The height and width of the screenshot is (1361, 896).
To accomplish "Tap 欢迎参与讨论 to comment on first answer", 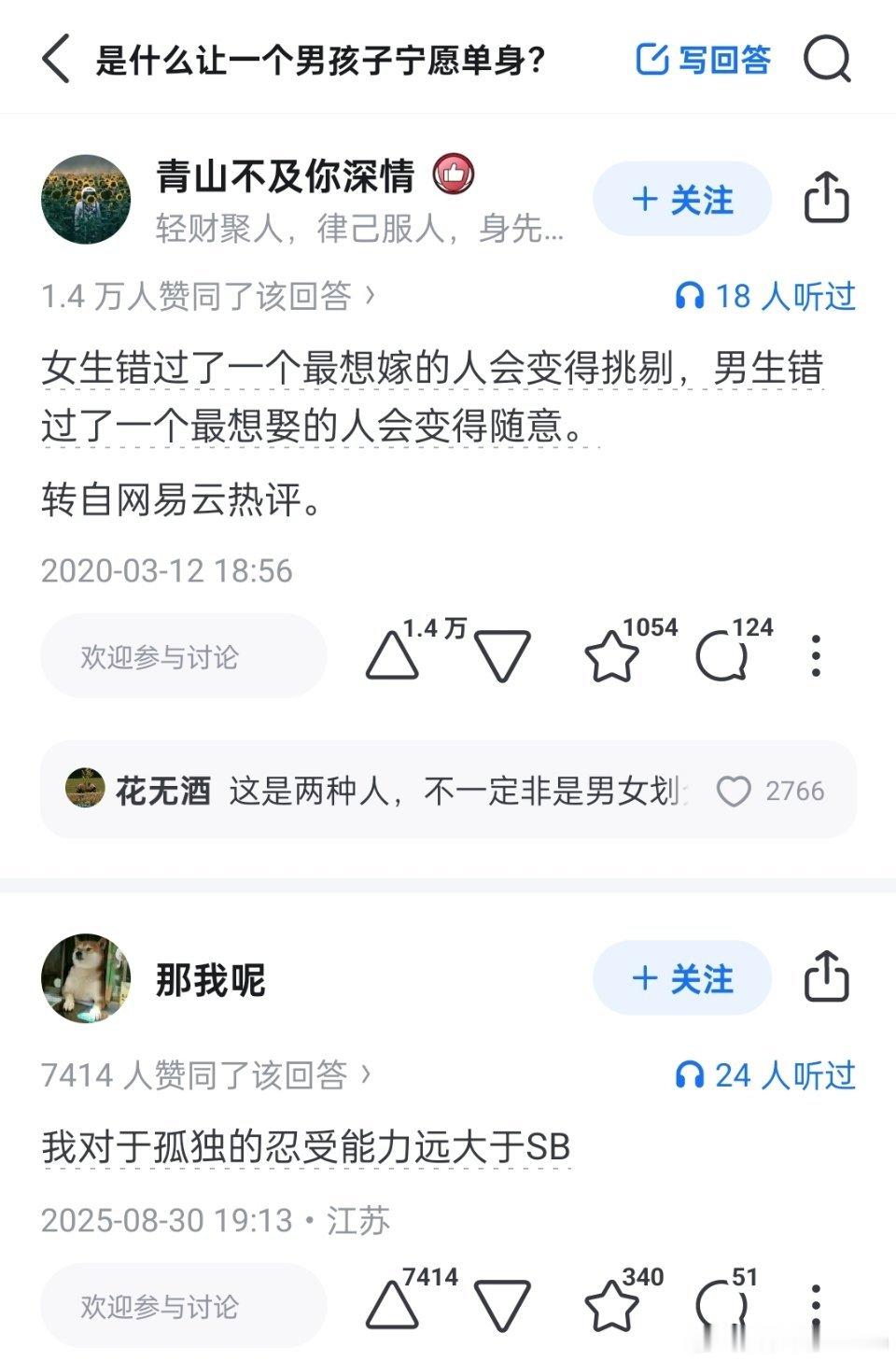I will pos(183,656).
